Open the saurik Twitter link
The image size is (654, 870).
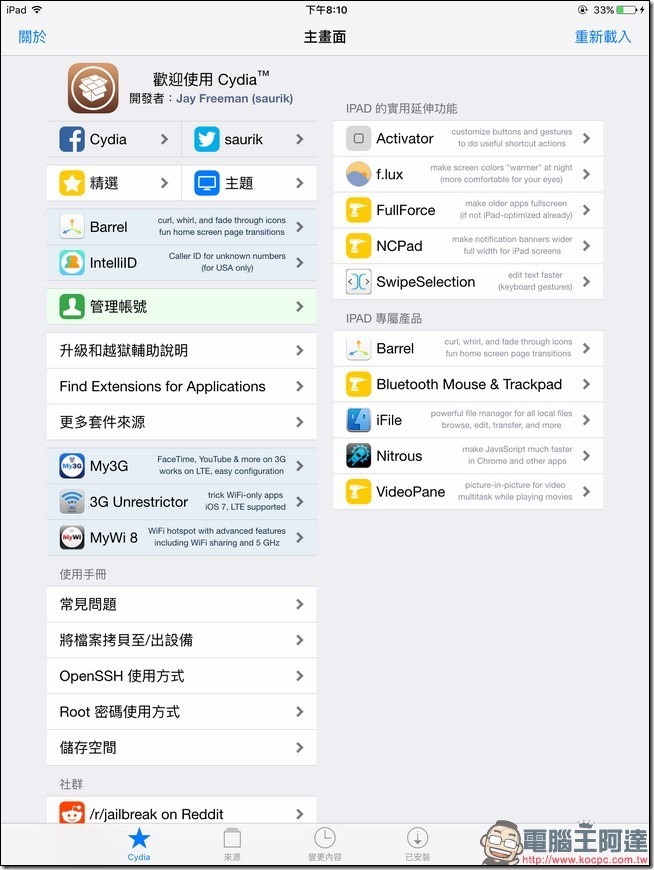pyautogui.click(x=249, y=139)
